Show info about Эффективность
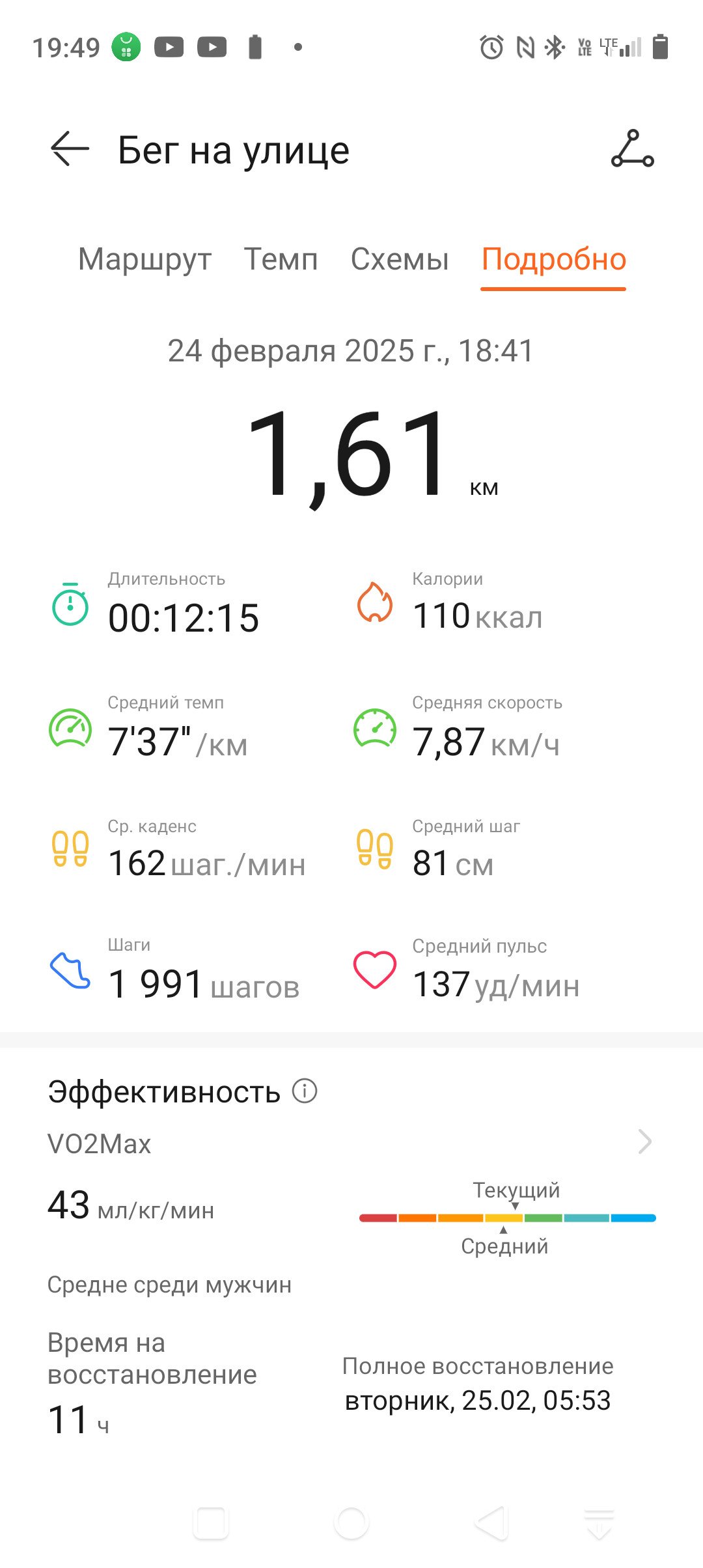 305,1091
